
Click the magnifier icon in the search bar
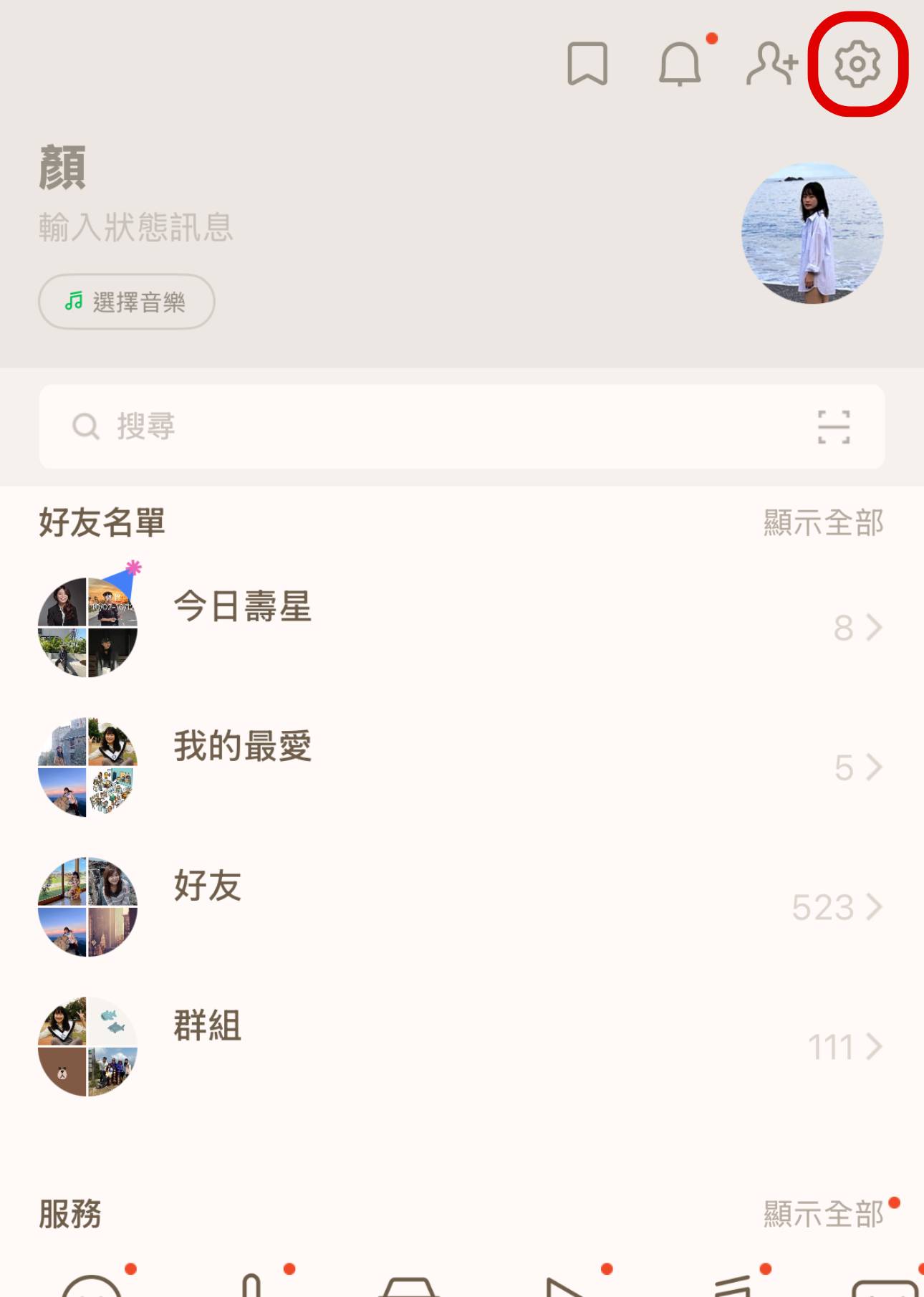tap(86, 427)
